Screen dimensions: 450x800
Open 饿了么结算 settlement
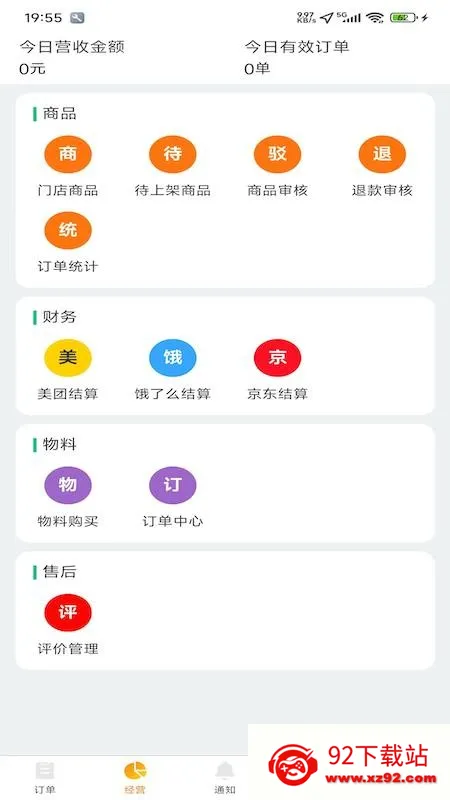coord(172,370)
